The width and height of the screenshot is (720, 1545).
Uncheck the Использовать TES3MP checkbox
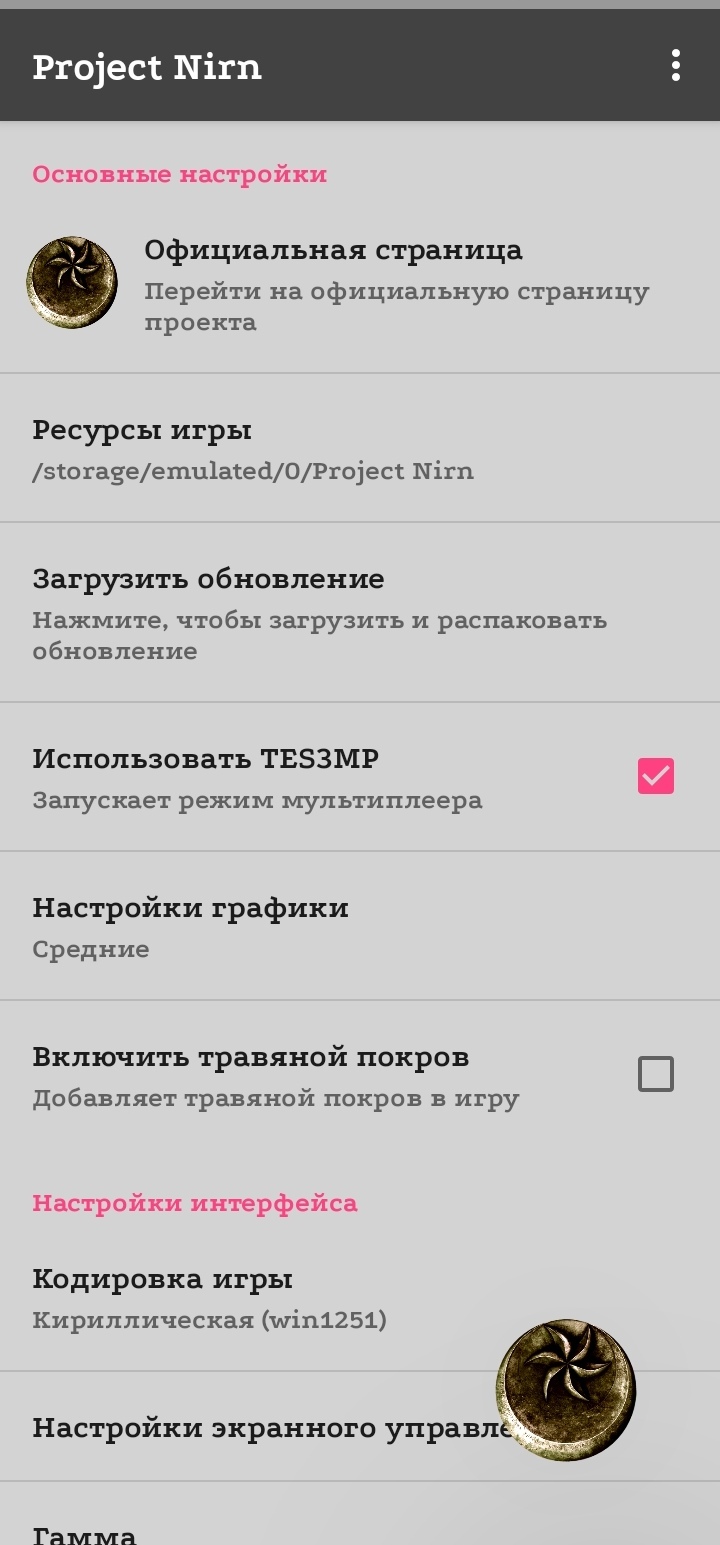point(656,776)
